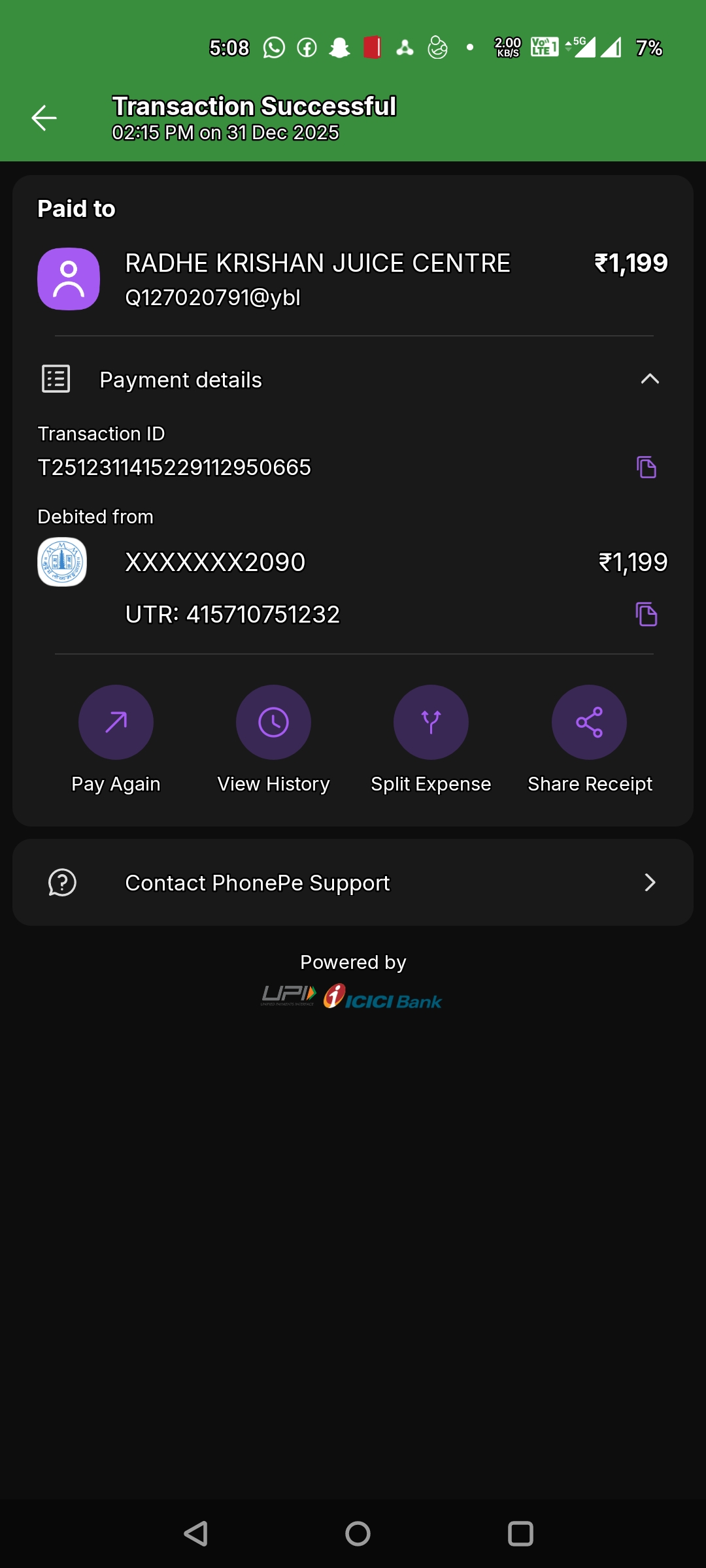The width and height of the screenshot is (706, 1568).
Task: Copy the Transaction ID
Action: click(x=646, y=467)
